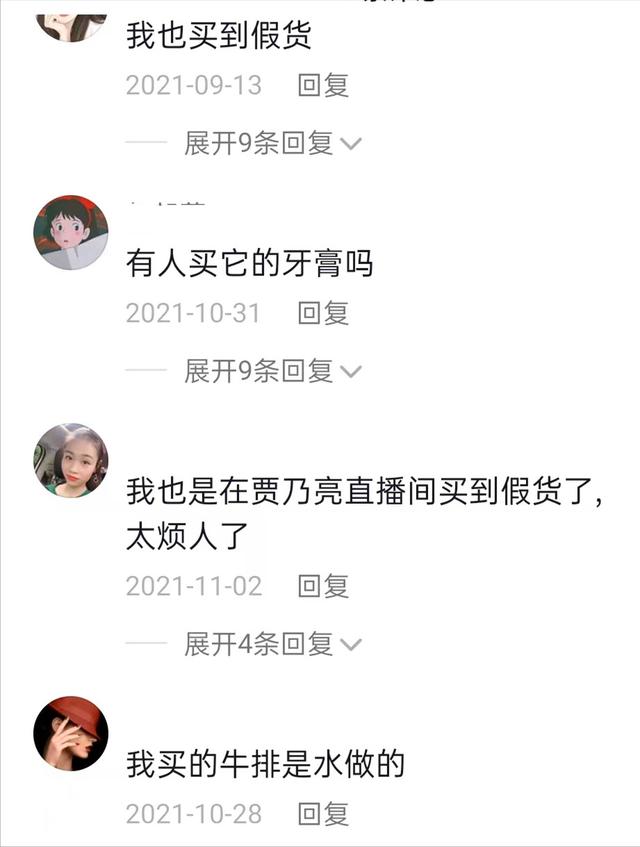Viewport: 640px width, 847px height.
Task: Open avatar of 我买的牛排是水做的 commenter
Action: (x=71, y=733)
